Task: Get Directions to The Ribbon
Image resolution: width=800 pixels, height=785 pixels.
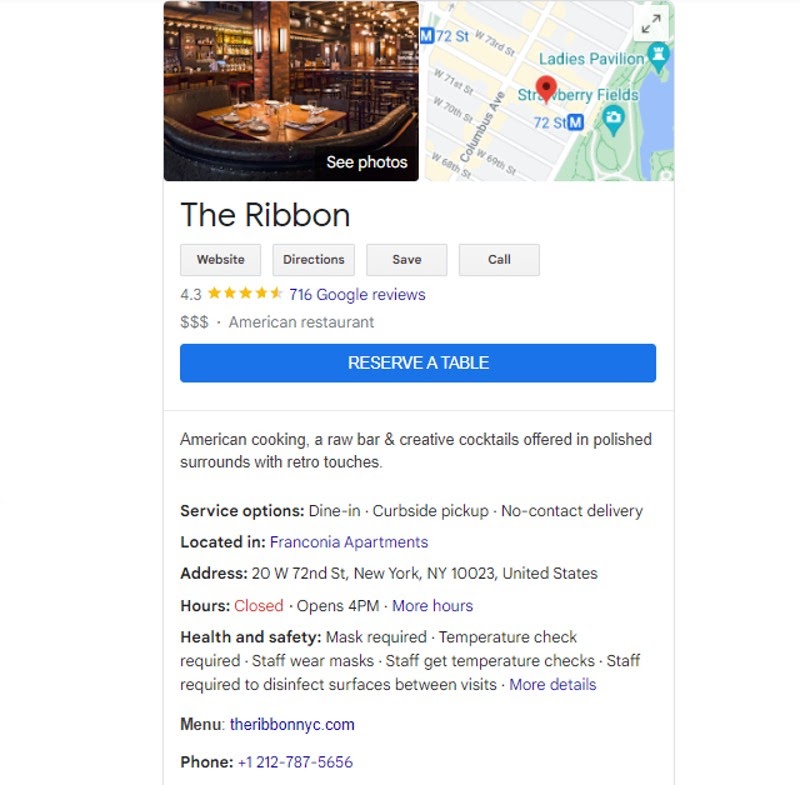Action: 313,260
